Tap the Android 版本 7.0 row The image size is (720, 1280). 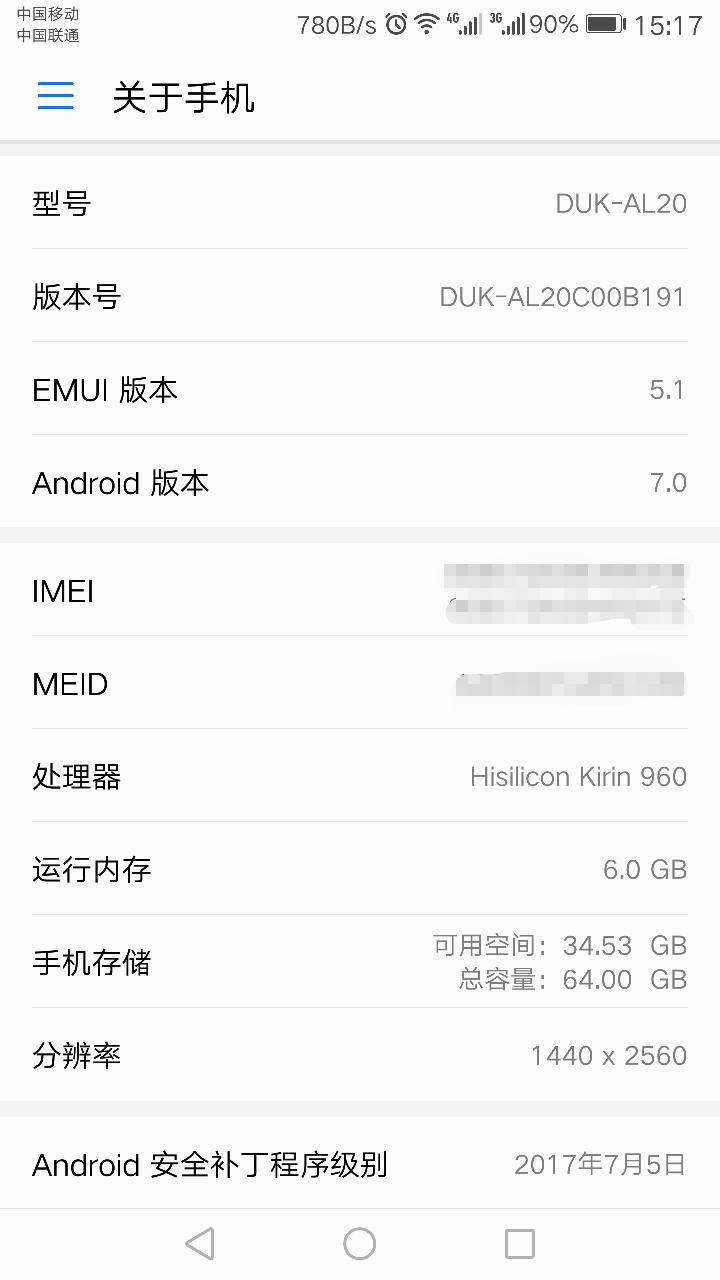point(360,482)
